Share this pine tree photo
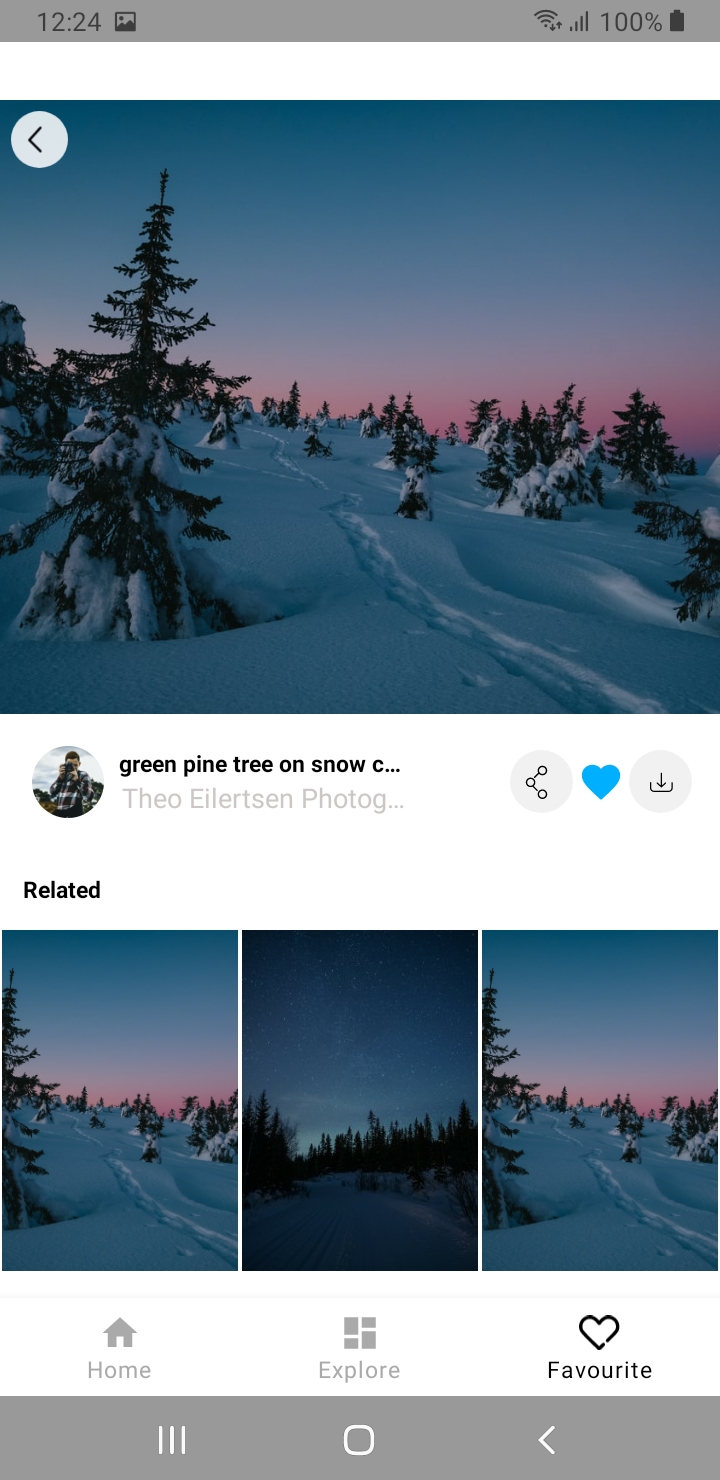The height and width of the screenshot is (1480, 720). 540,782
